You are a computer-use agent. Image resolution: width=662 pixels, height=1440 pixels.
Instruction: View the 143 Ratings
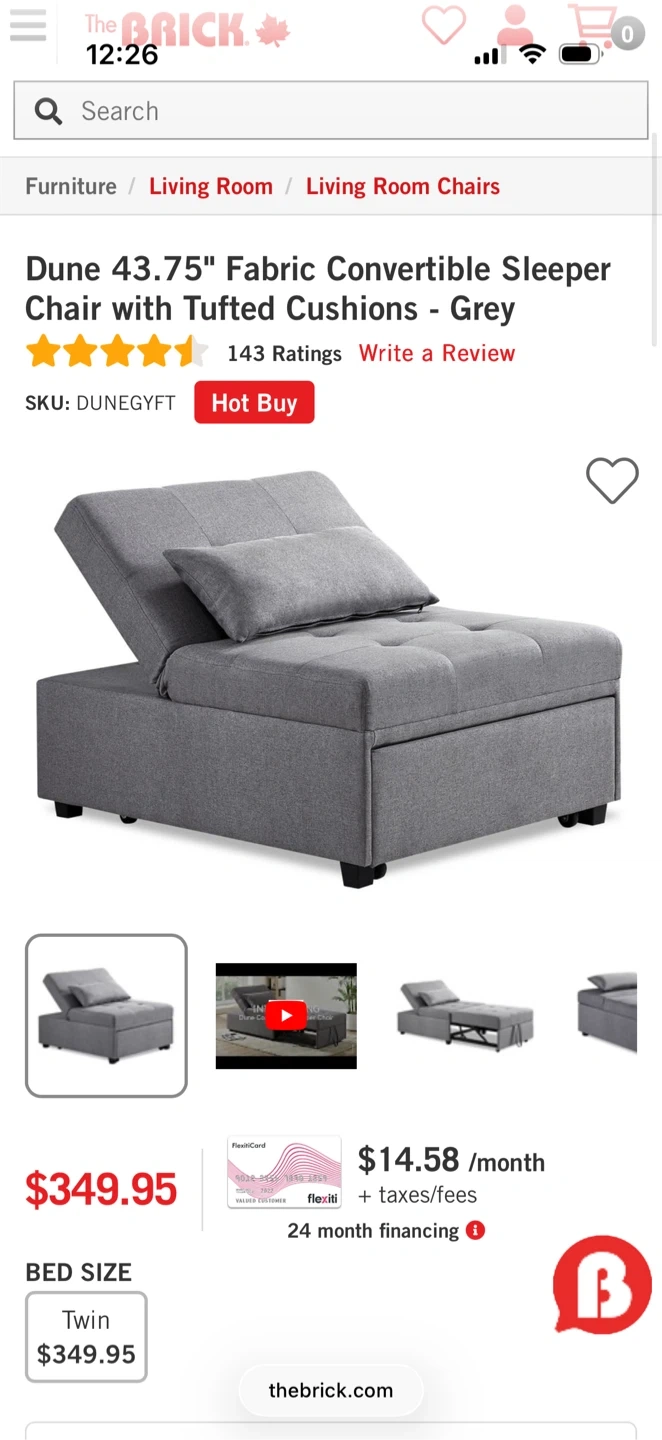pos(284,353)
